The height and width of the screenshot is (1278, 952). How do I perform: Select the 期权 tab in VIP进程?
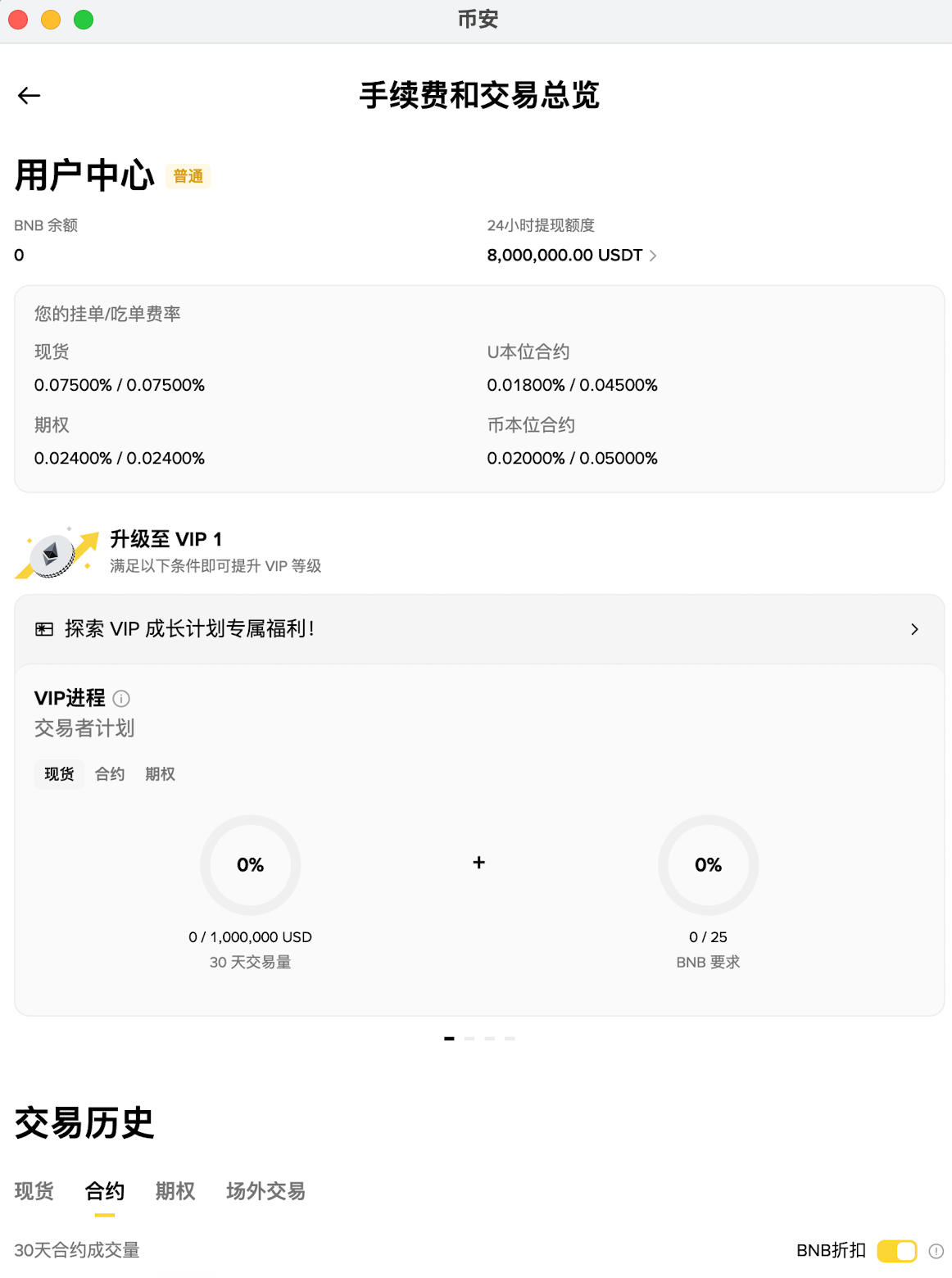(x=161, y=773)
